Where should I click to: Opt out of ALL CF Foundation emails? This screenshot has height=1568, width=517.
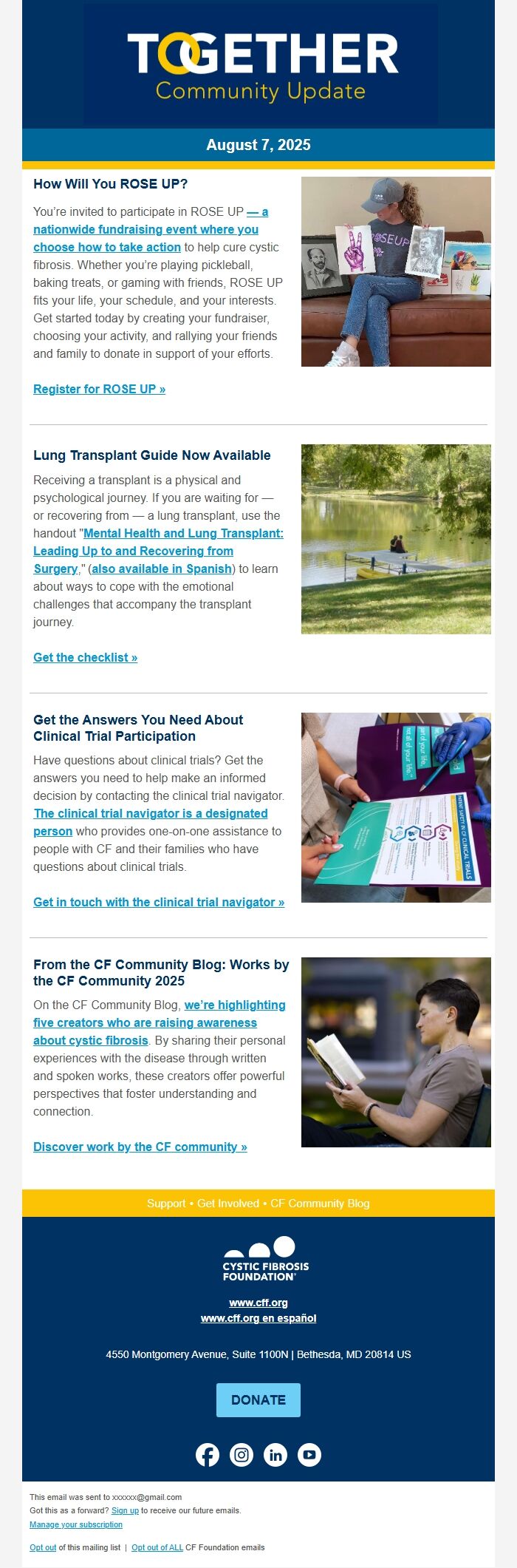[x=157, y=1547]
